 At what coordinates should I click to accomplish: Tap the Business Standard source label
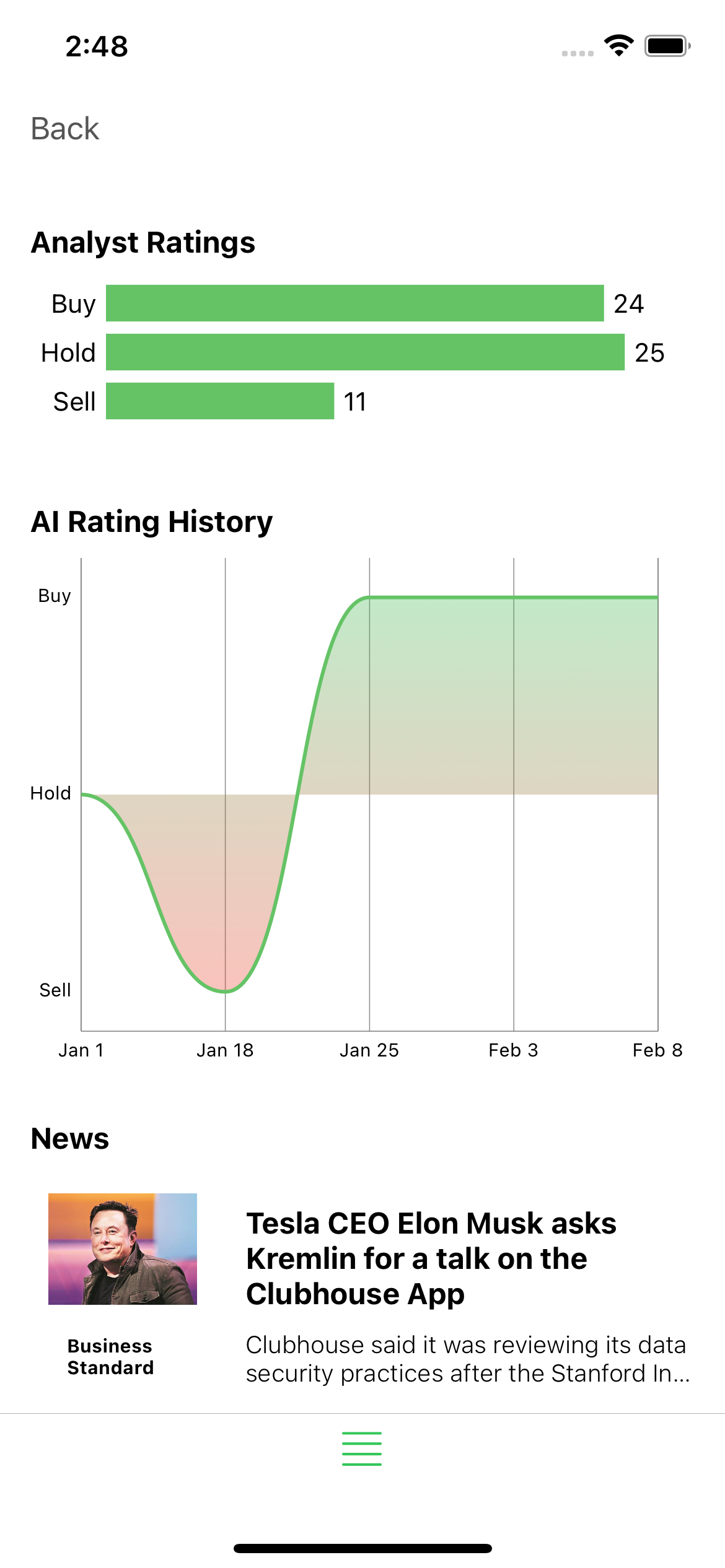111,1356
